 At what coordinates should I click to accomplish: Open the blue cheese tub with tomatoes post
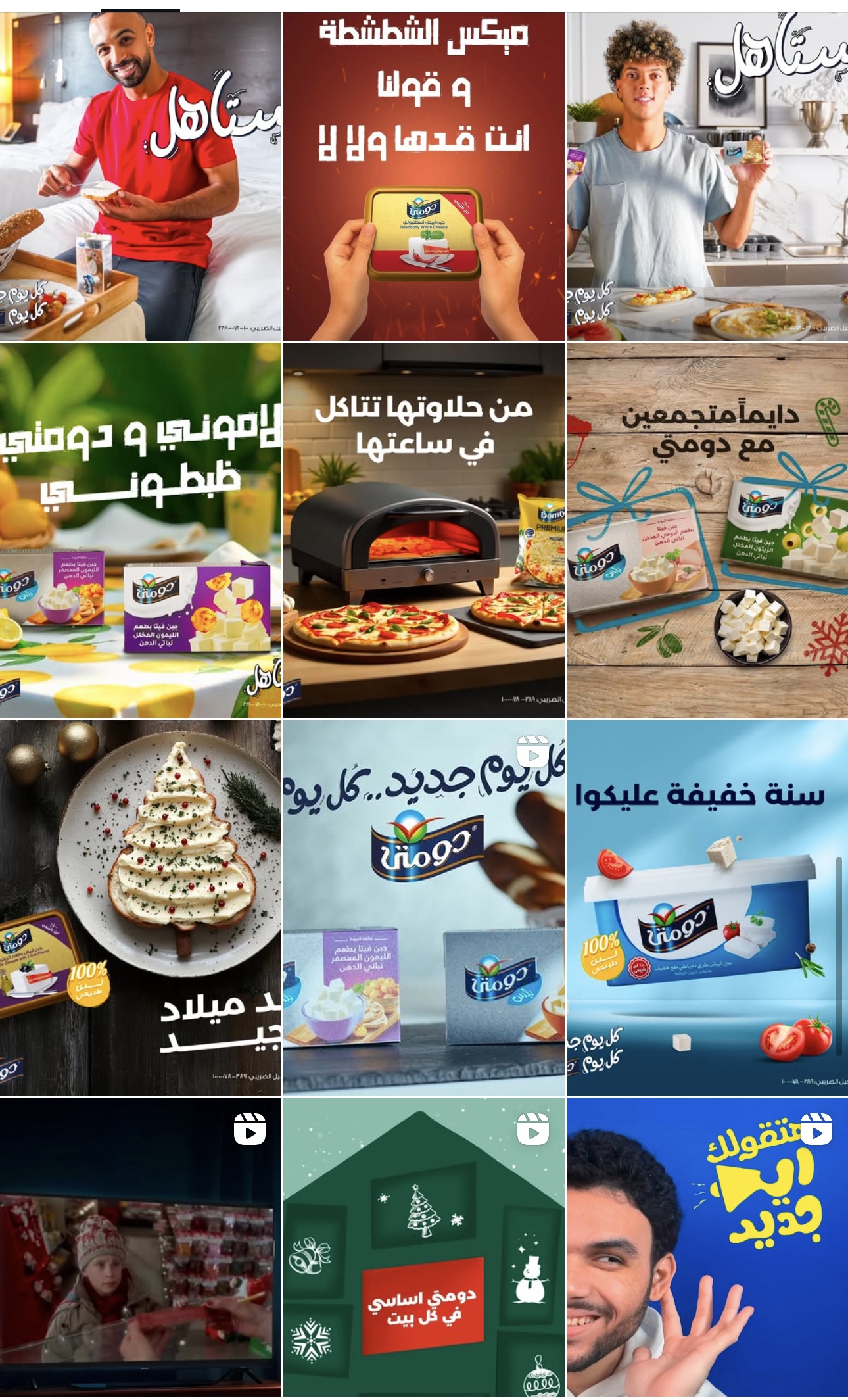(x=707, y=907)
